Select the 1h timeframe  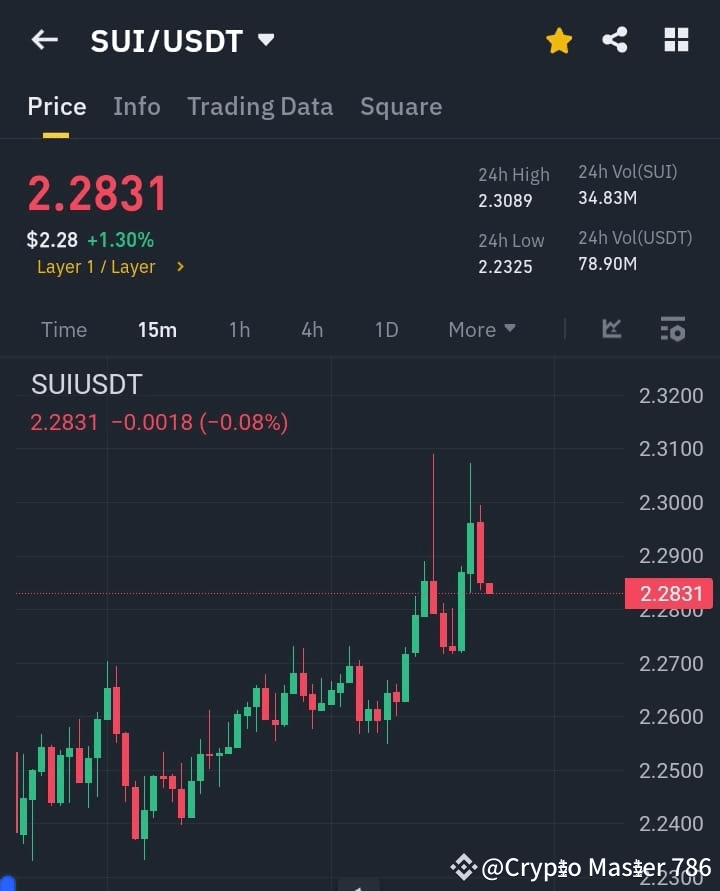(x=239, y=329)
